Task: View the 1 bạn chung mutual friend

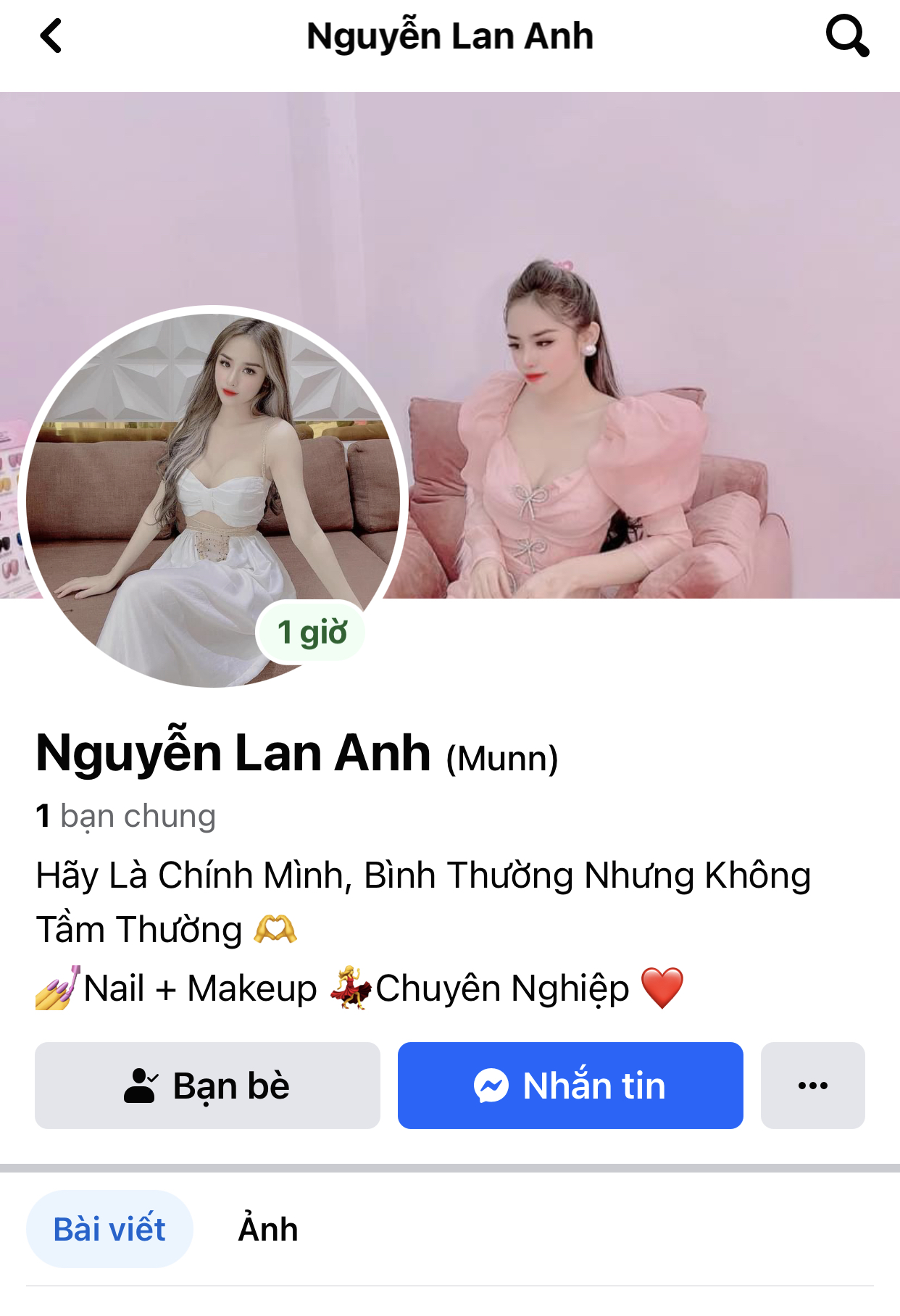Action: (126, 816)
